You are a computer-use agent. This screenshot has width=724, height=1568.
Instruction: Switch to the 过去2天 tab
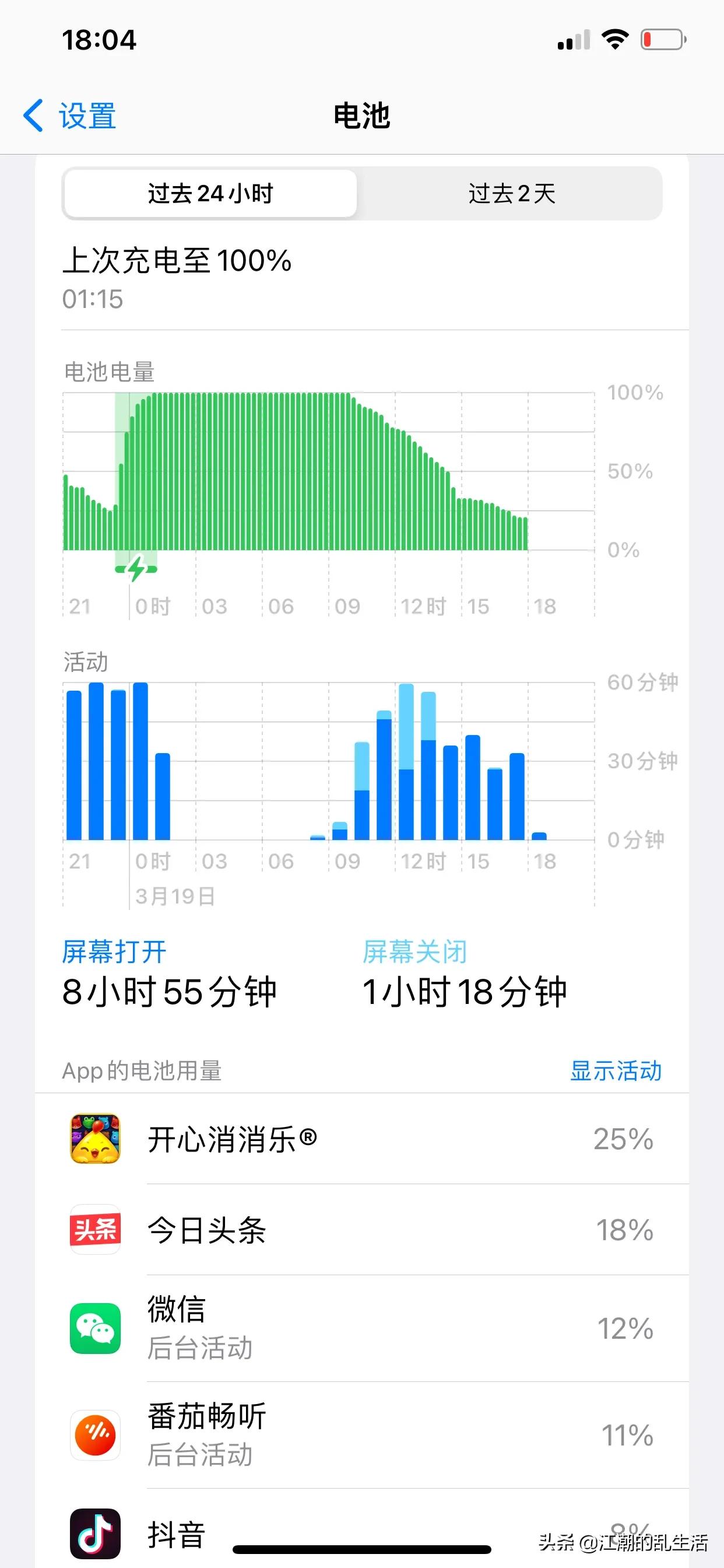[512, 194]
